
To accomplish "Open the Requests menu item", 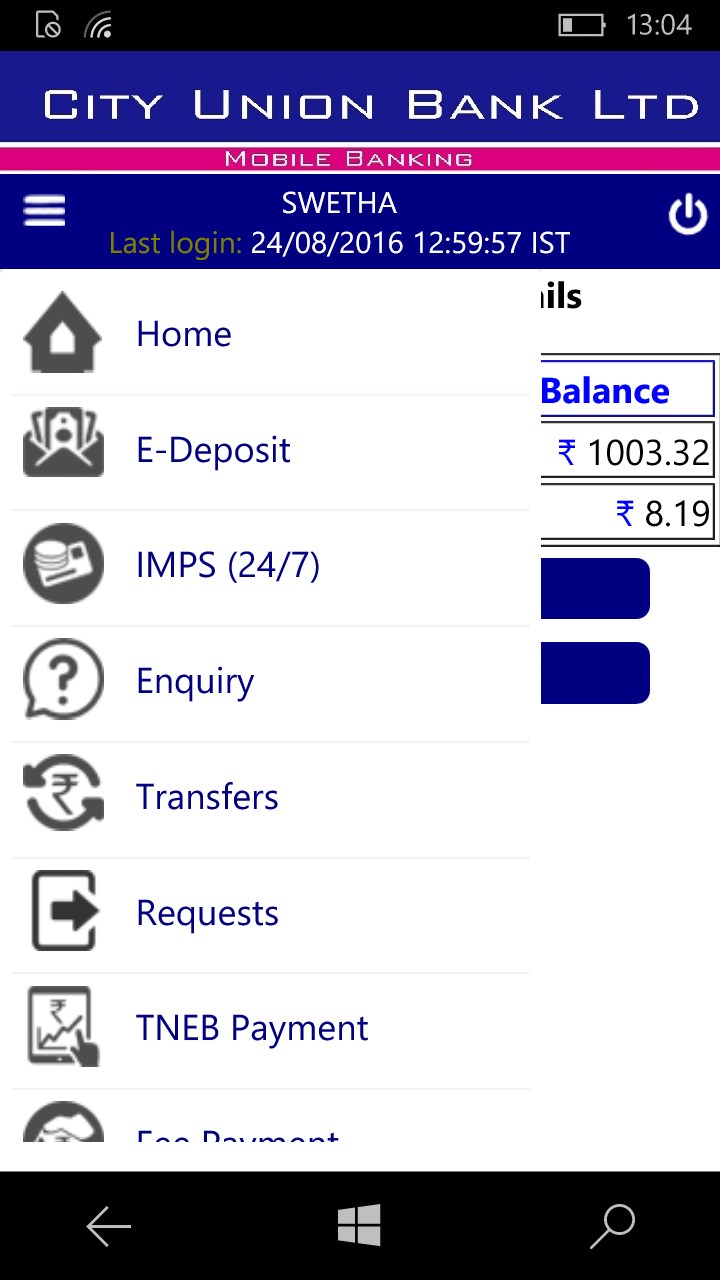I will pos(207,913).
